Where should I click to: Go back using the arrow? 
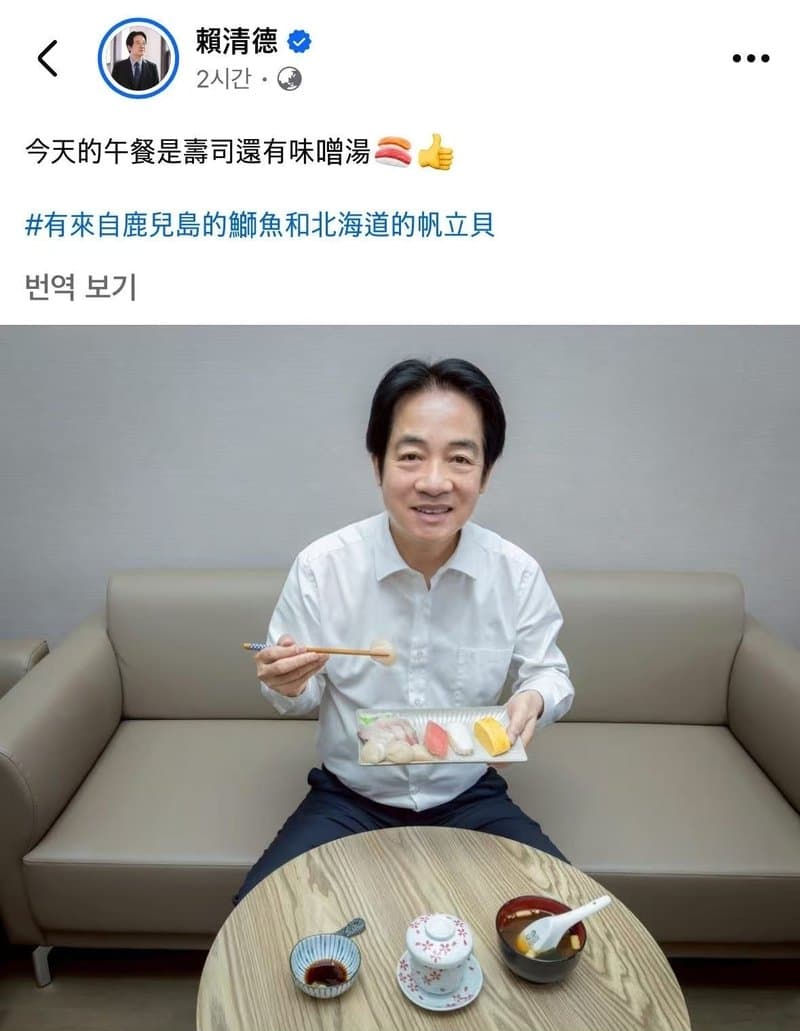47,59
